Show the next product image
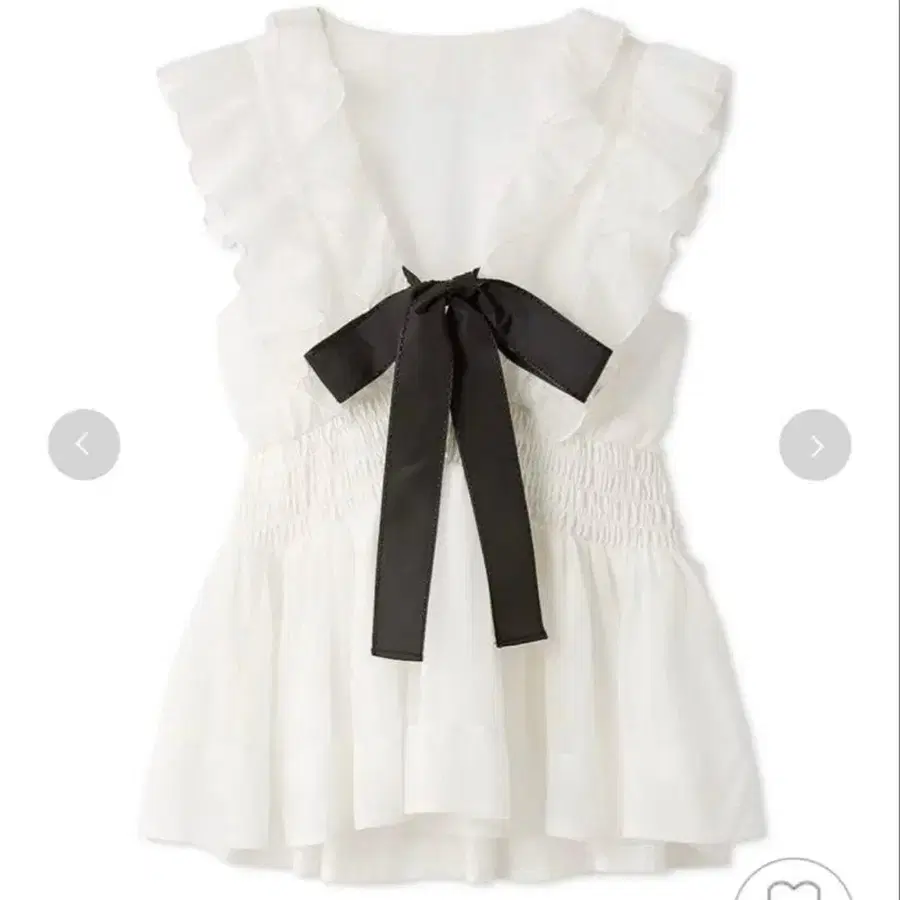The height and width of the screenshot is (900, 900). [x=815, y=445]
